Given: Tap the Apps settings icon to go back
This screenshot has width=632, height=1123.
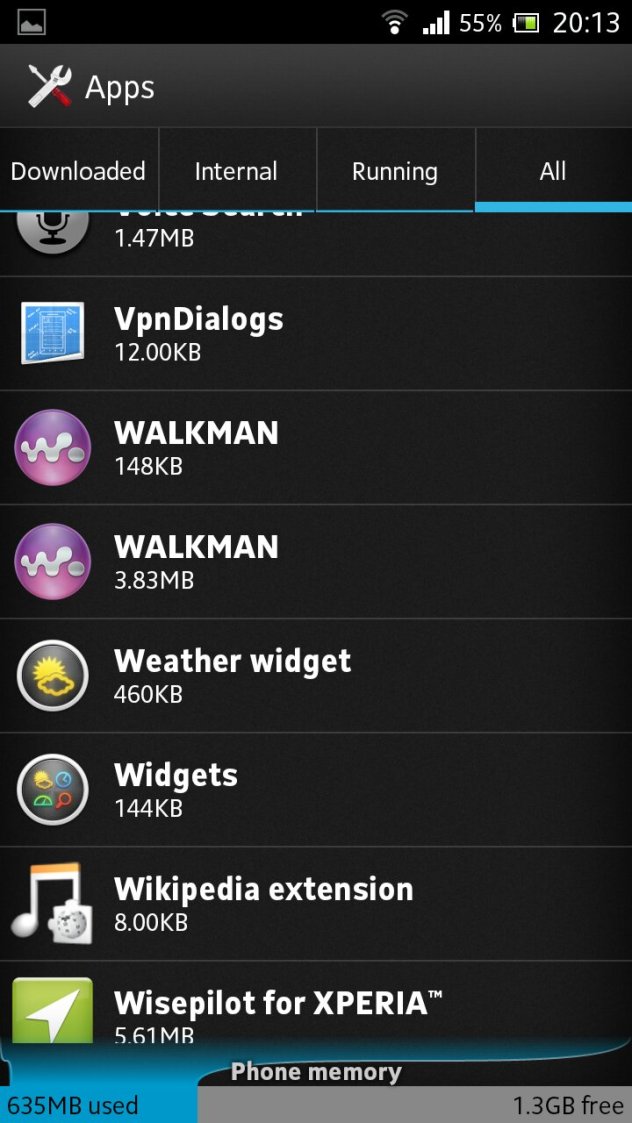Looking at the screenshot, I should 50,86.
